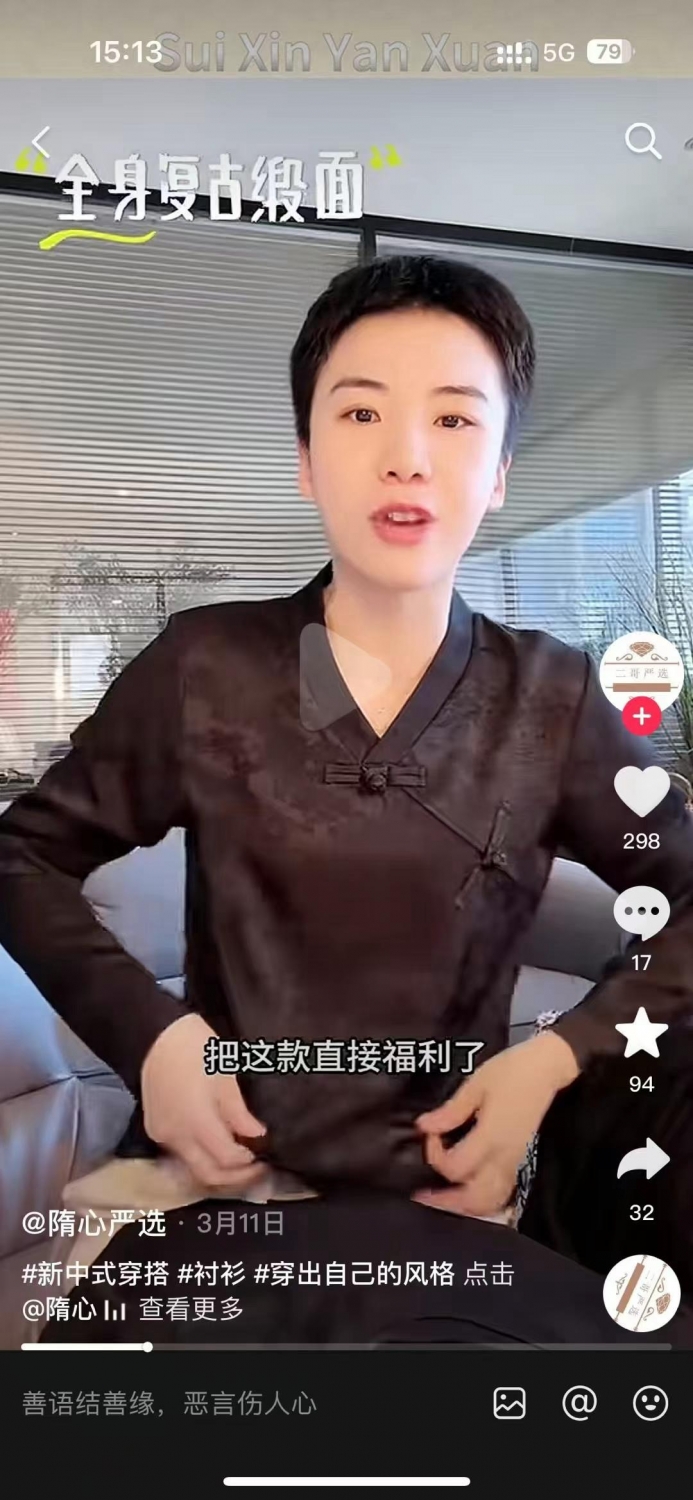This screenshot has height=1500, width=693.
Task: Follow the creator with the red plus
Action: tap(641, 716)
